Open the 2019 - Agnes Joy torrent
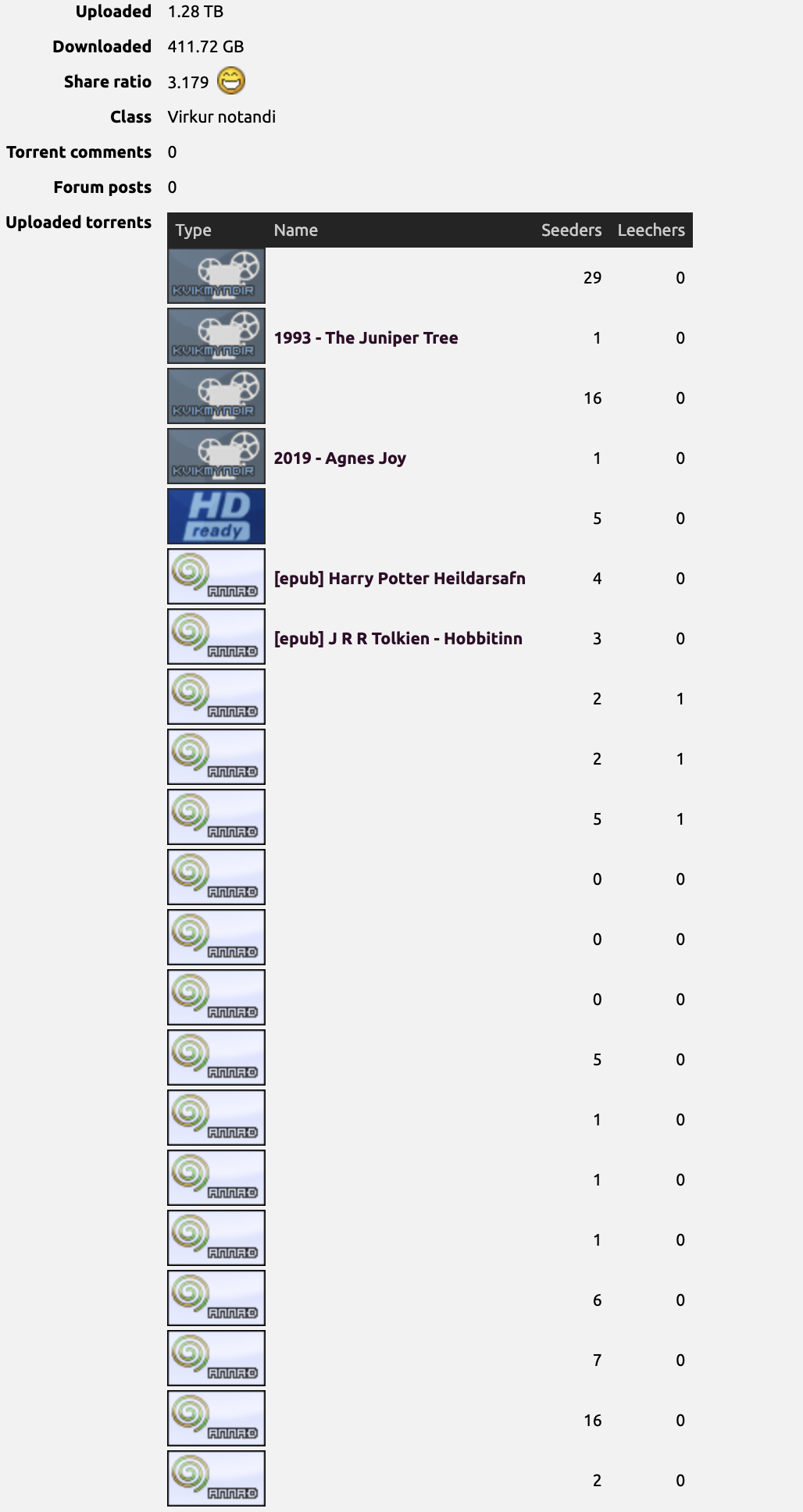The width and height of the screenshot is (803, 1512). [340, 458]
